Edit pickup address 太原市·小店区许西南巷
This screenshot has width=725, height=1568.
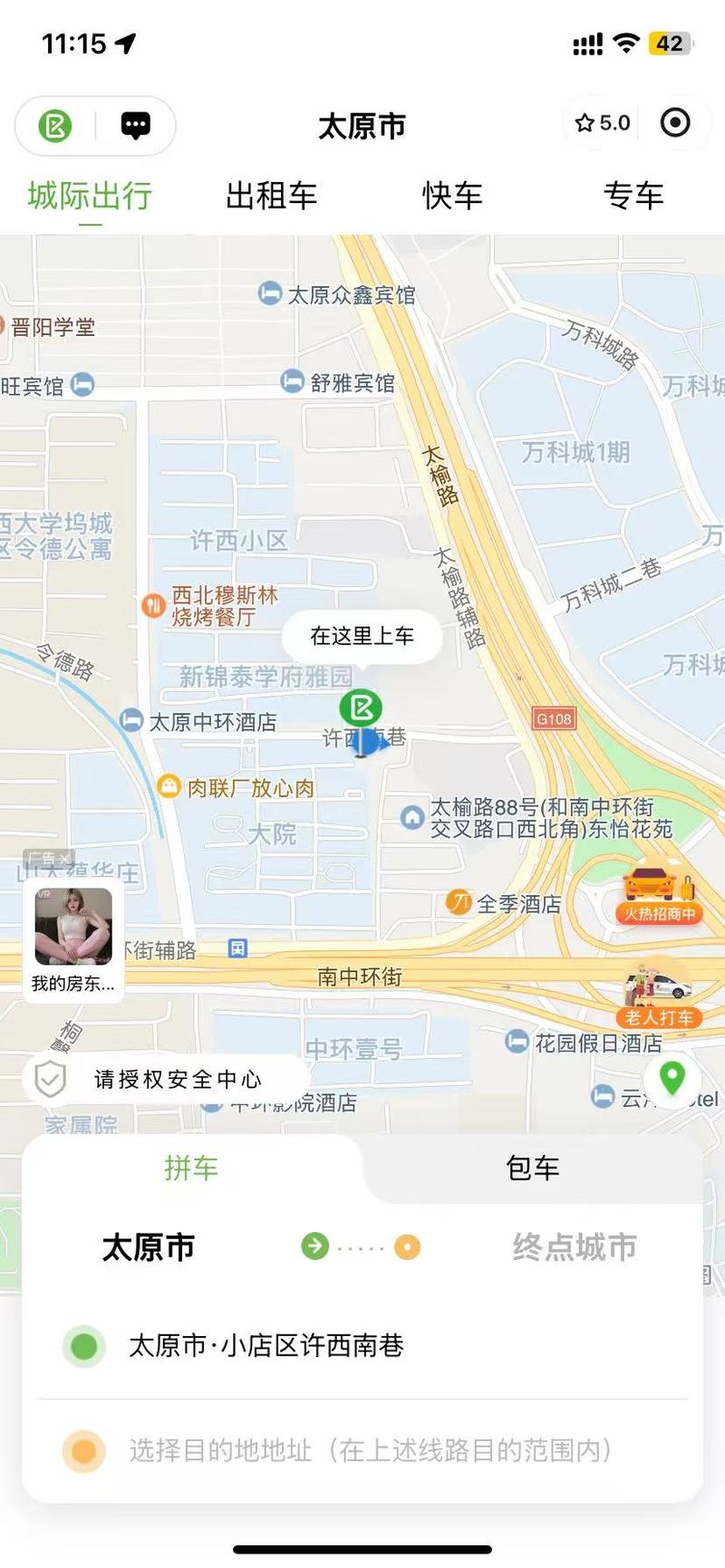click(x=362, y=1345)
